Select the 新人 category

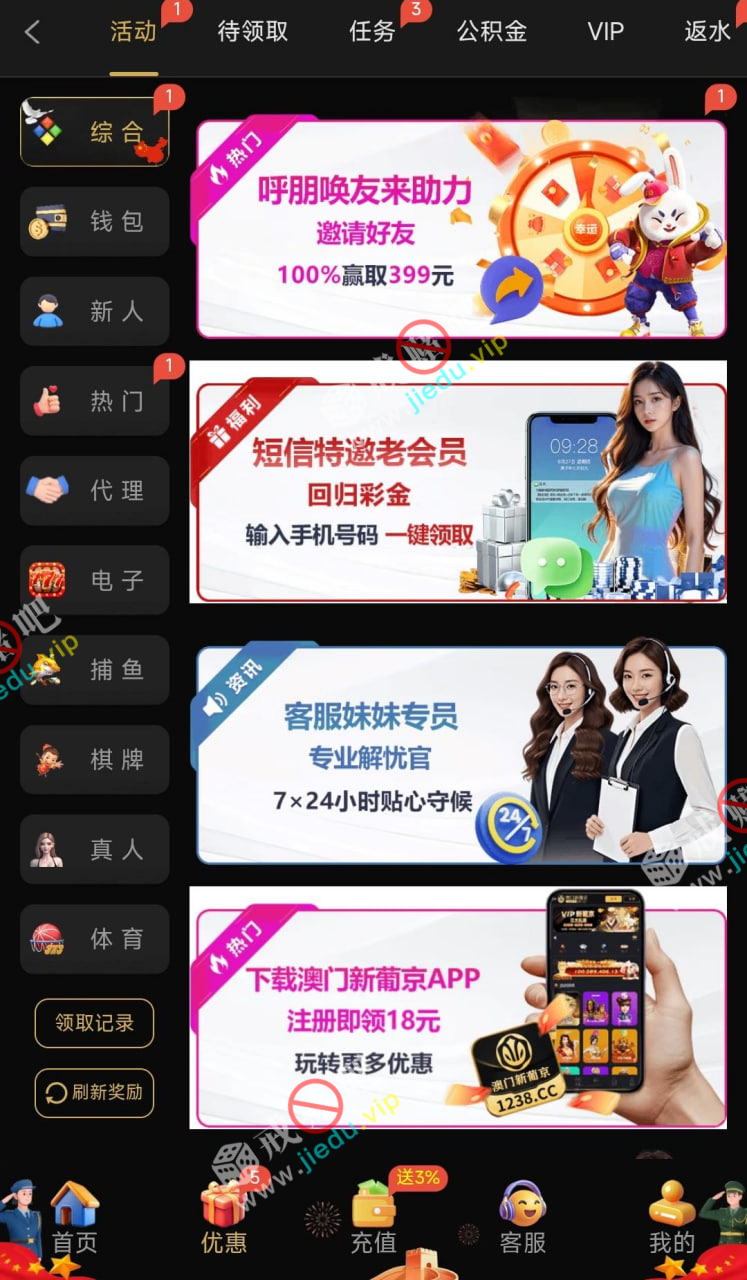[x=95, y=311]
